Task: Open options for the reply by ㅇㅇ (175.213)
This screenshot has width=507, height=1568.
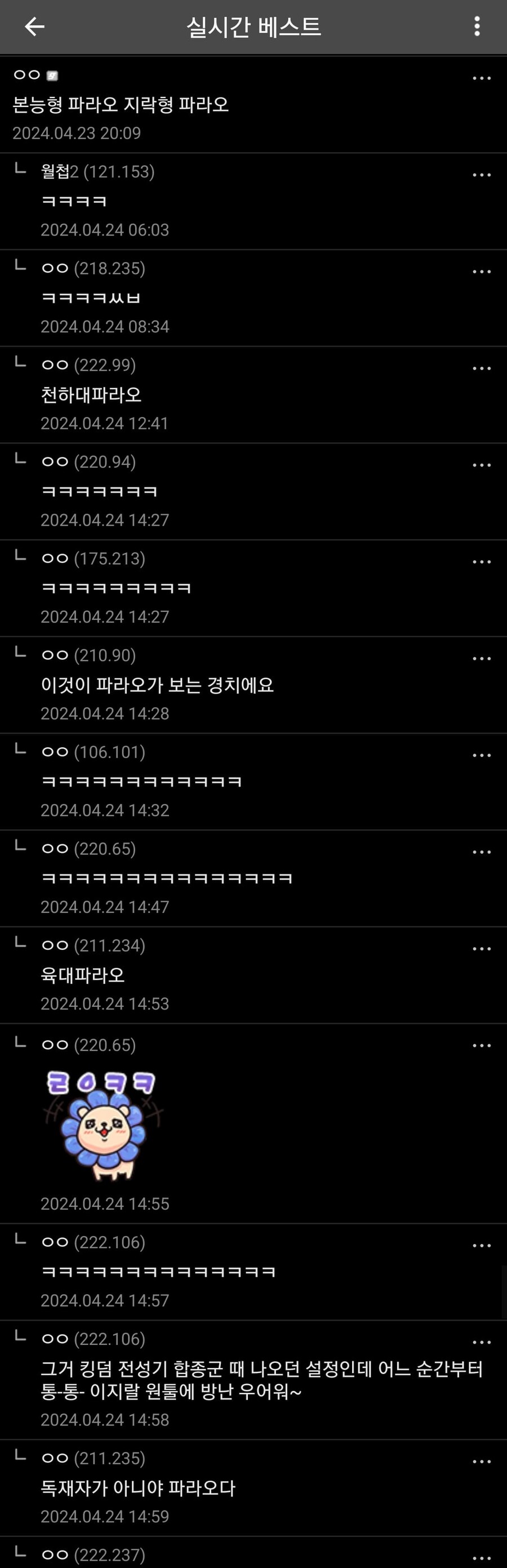Action: pos(482,562)
